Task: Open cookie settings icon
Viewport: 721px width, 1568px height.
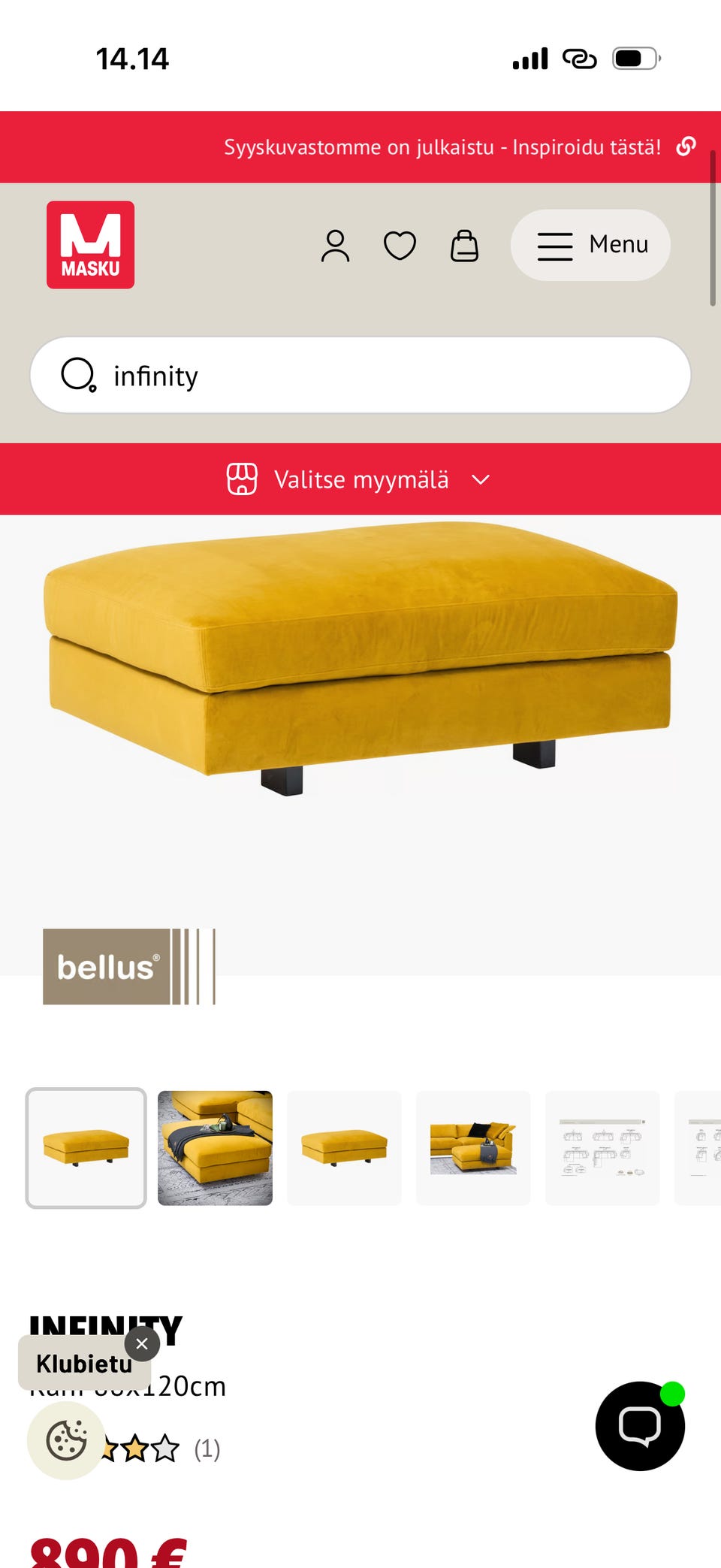Action: coord(66,1440)
